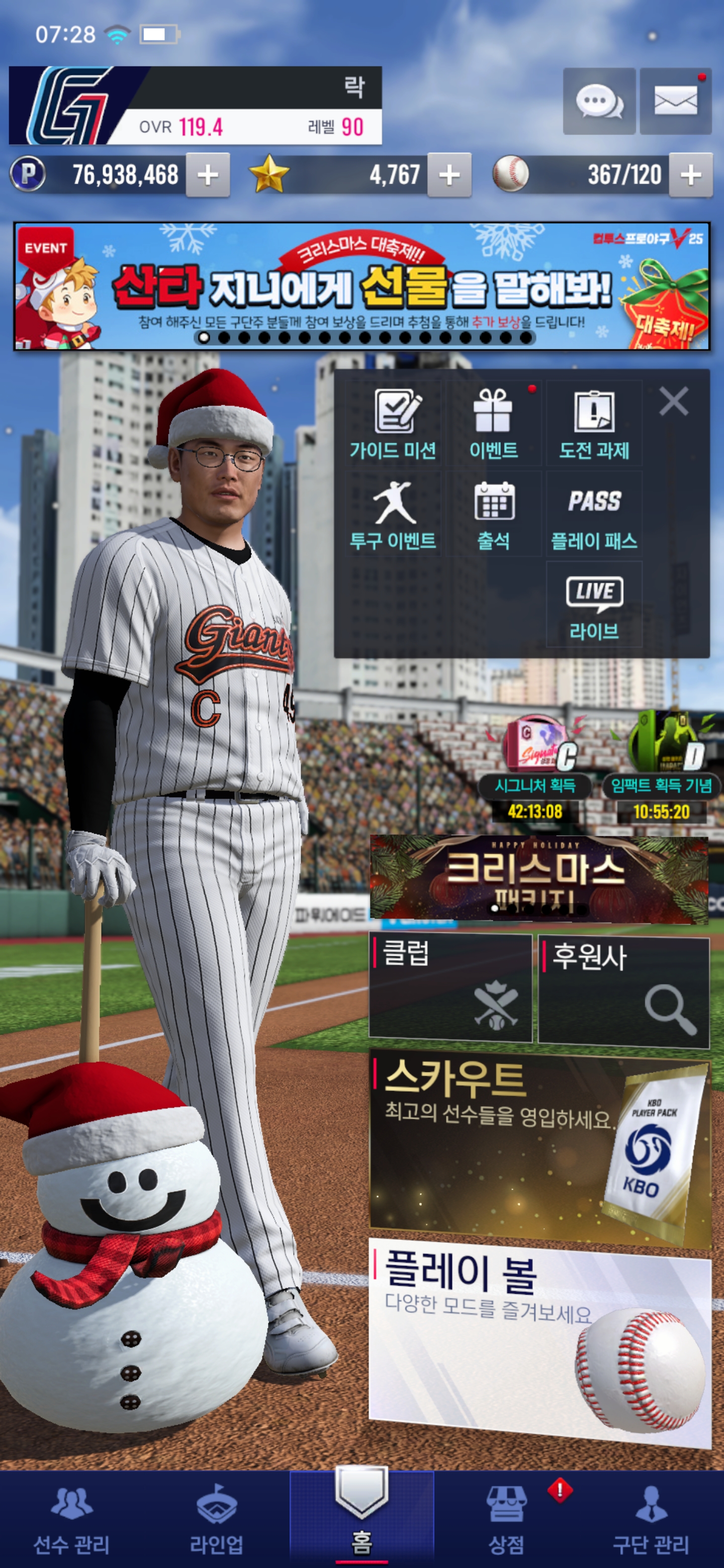Add more stars with the plus button
Image resolution: width=724 pixels, height=1568 pixels.
click(x=449, y=175)
